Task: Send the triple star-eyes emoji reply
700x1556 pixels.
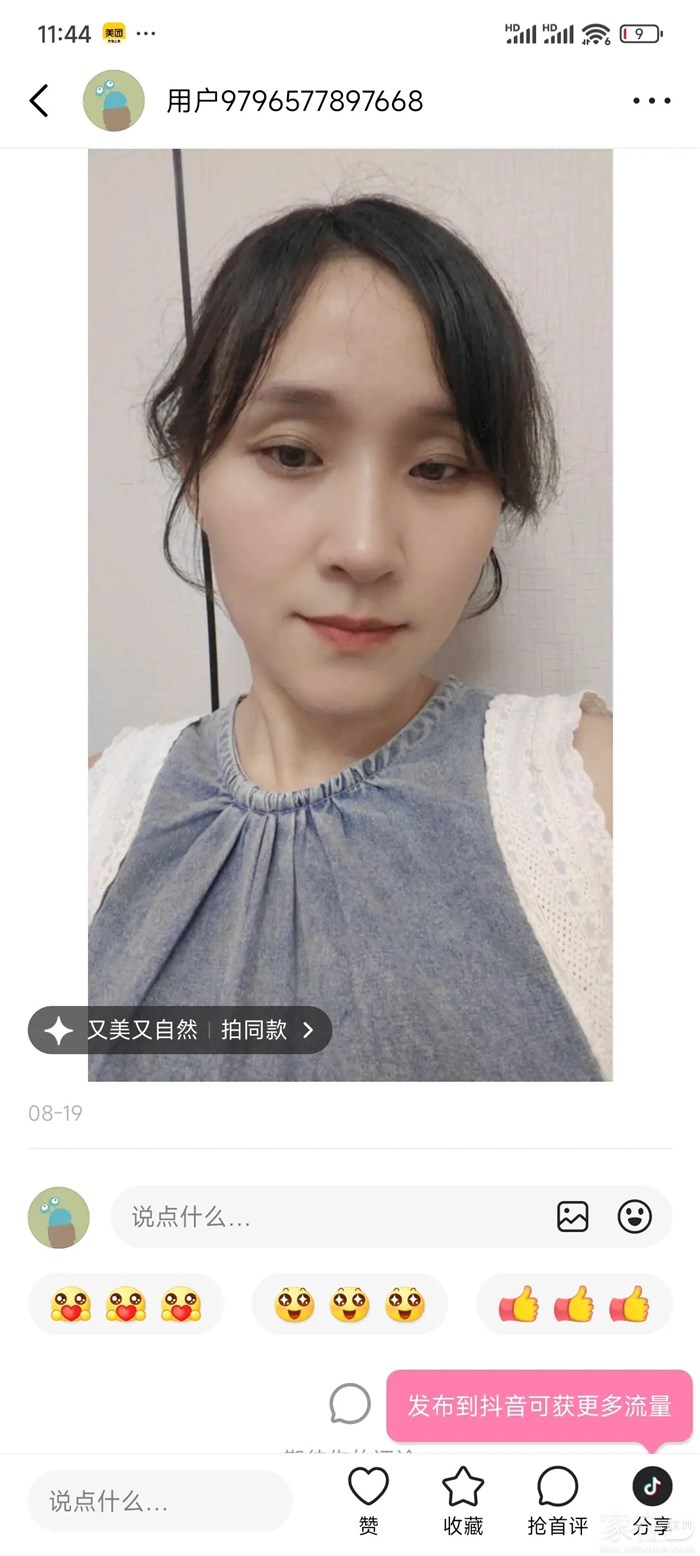Action: pyautogui.click(x=350, y=1304)
